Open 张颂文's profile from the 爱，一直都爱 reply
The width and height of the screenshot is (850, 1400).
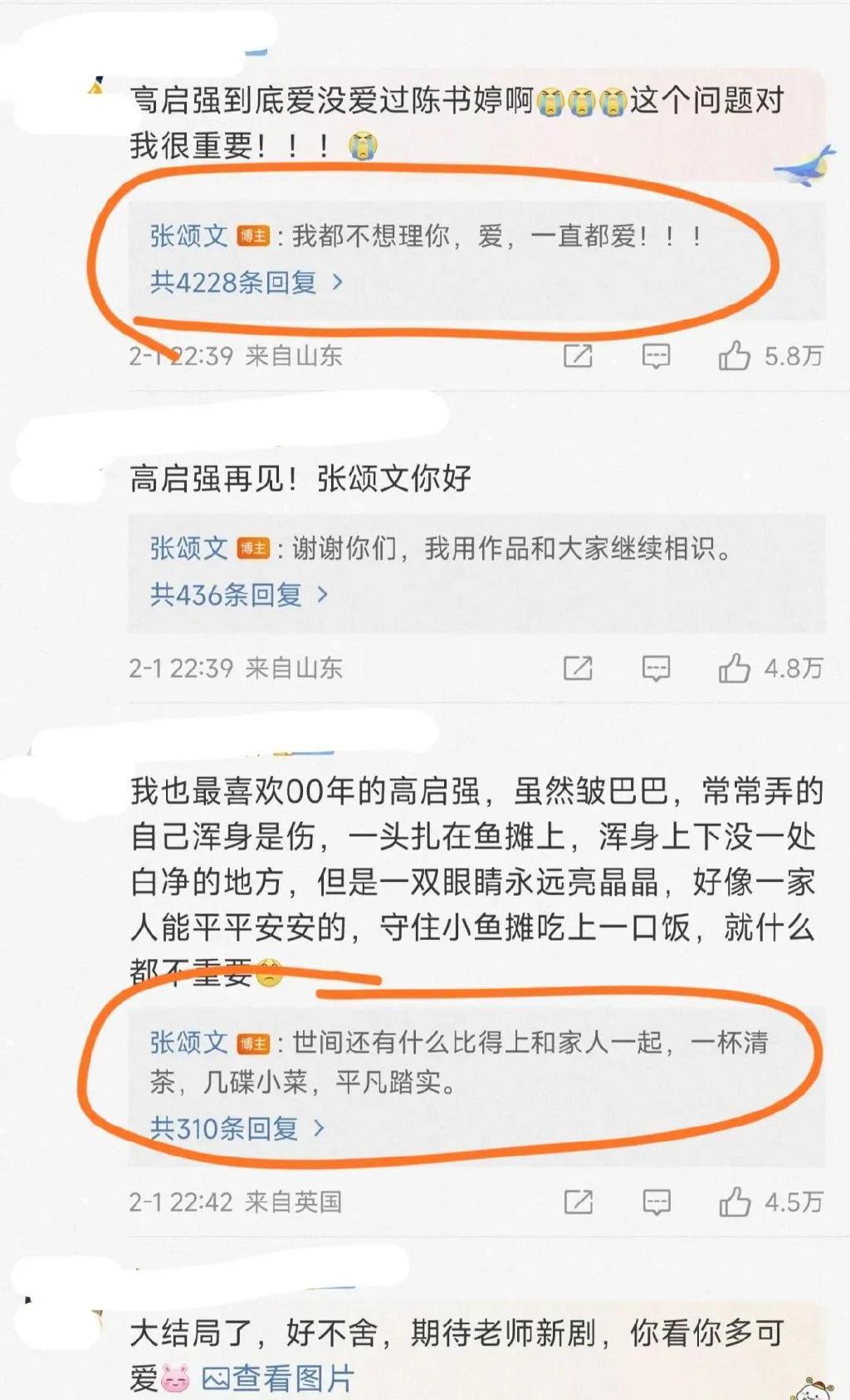coord(188,236)
